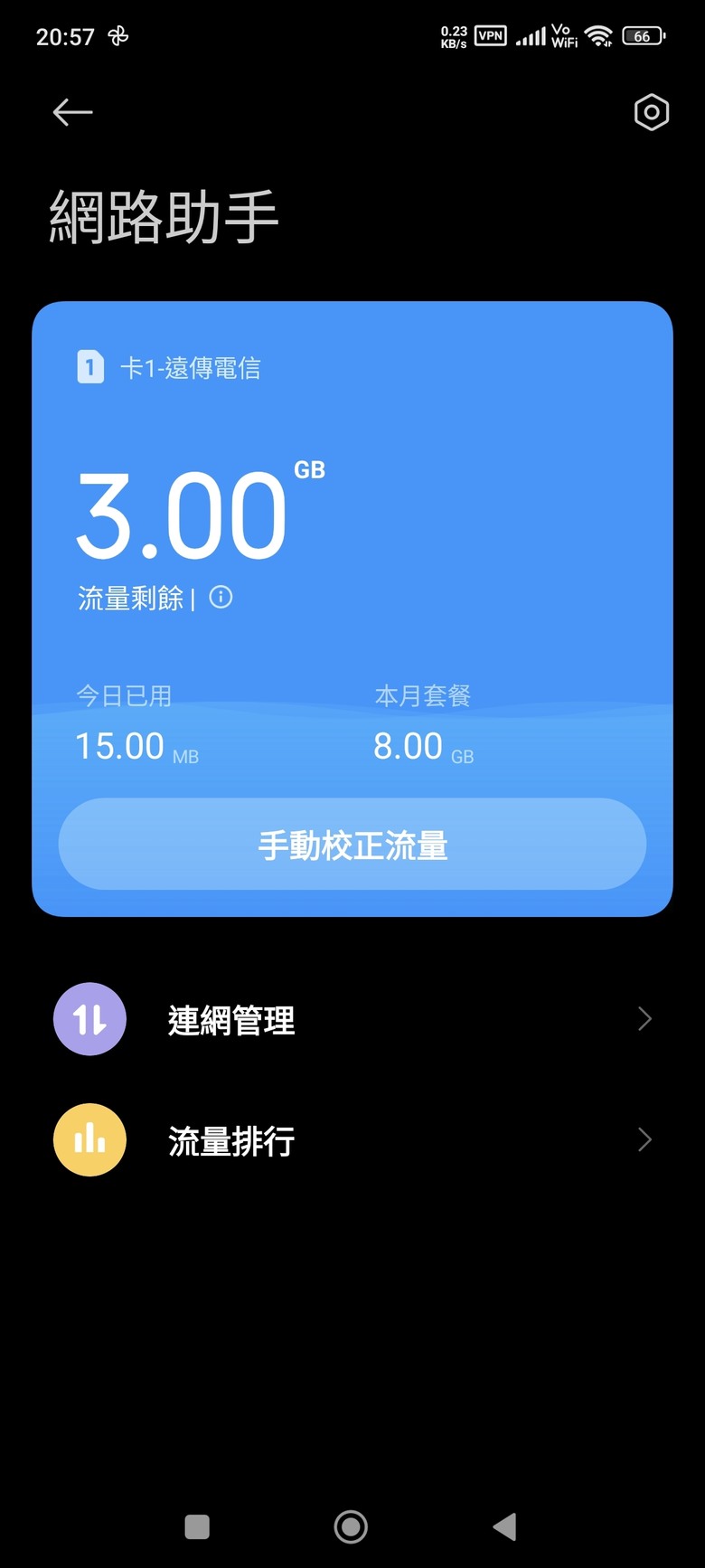The height and width of the screenshot is (1568, 705).
Task: Open the settings hexagon icon
Action: [651, 112]
